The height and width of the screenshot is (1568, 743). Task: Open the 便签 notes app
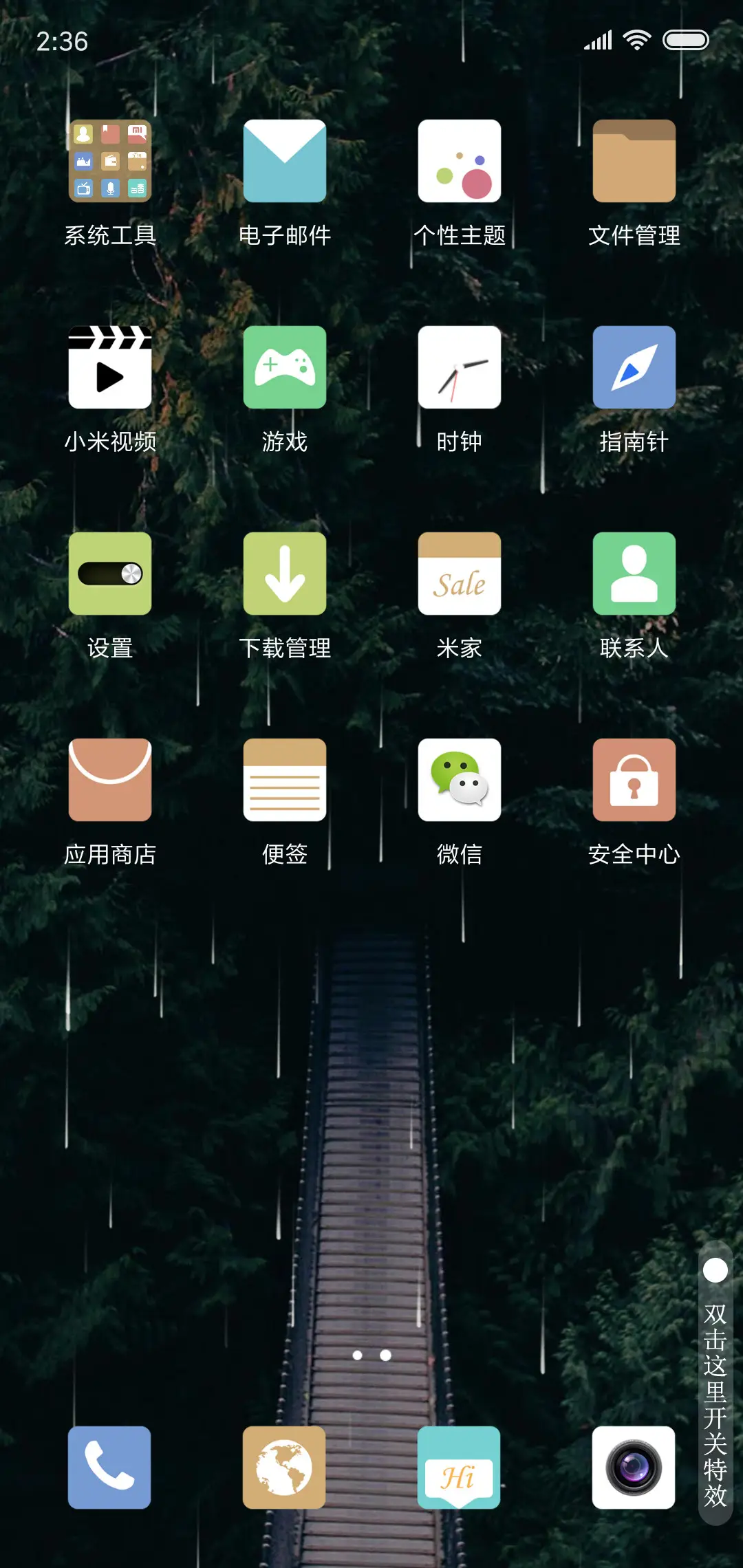[x=284, y=780]
